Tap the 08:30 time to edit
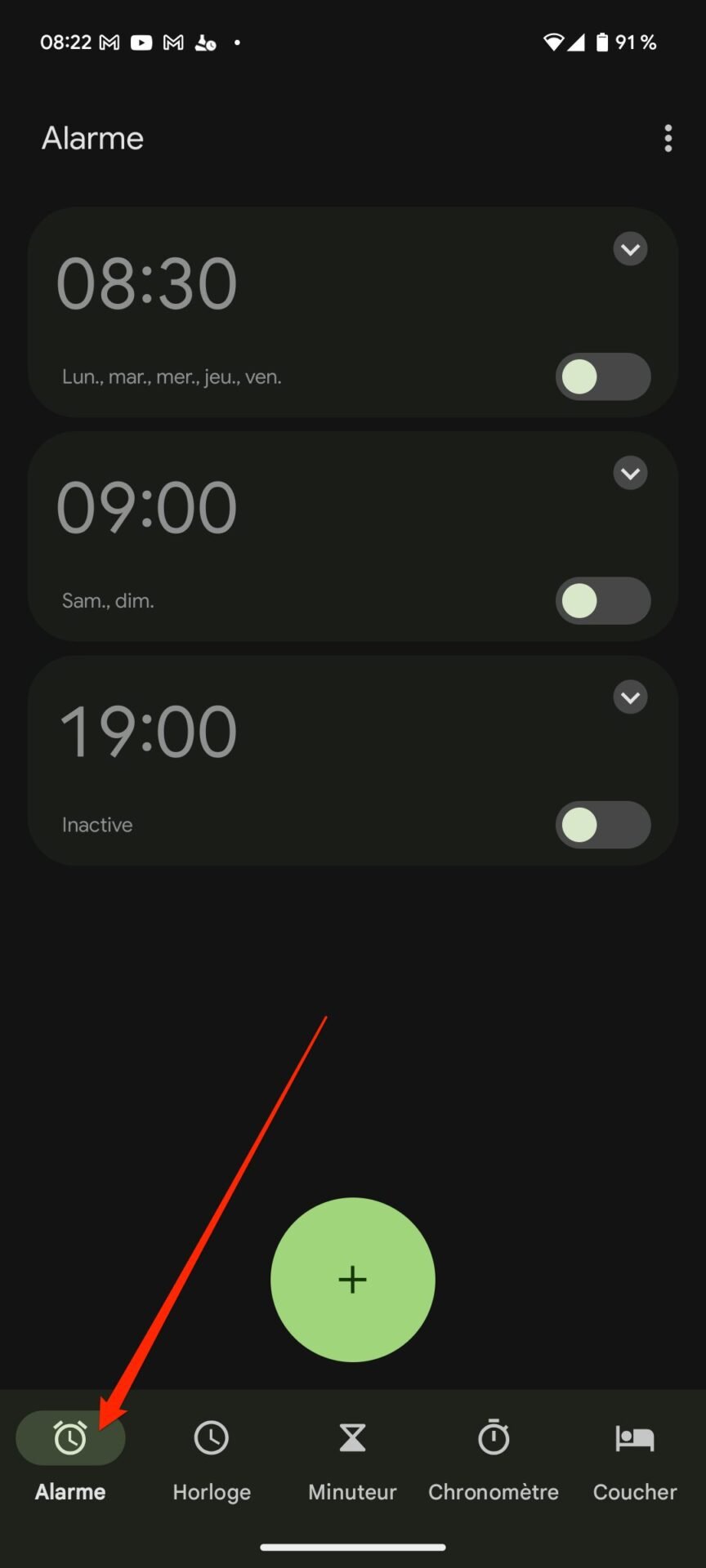706x1568 pixels. click(147, 283)
